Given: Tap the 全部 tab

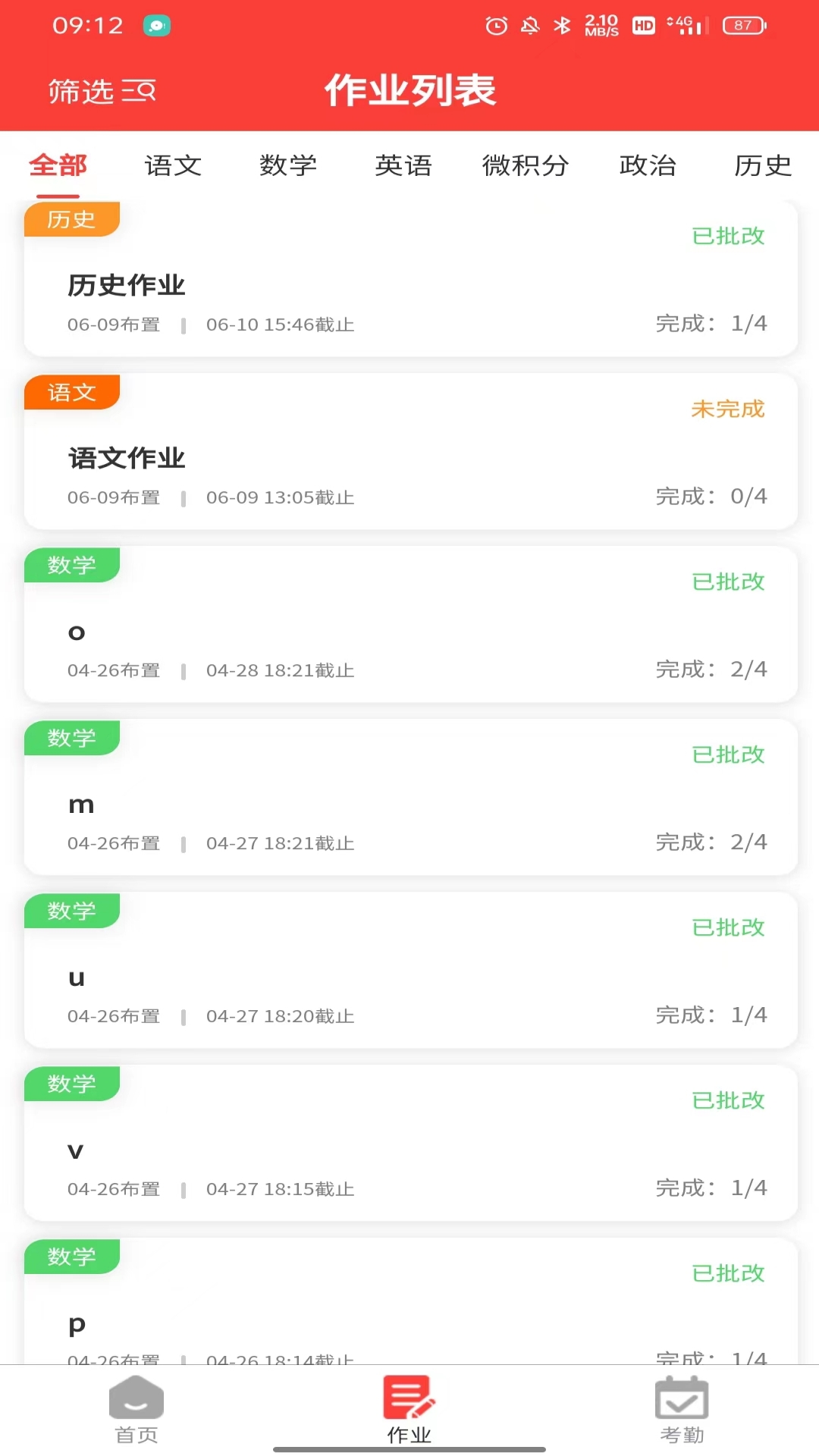Looking at the screenshot, I should tap(58, 165).
